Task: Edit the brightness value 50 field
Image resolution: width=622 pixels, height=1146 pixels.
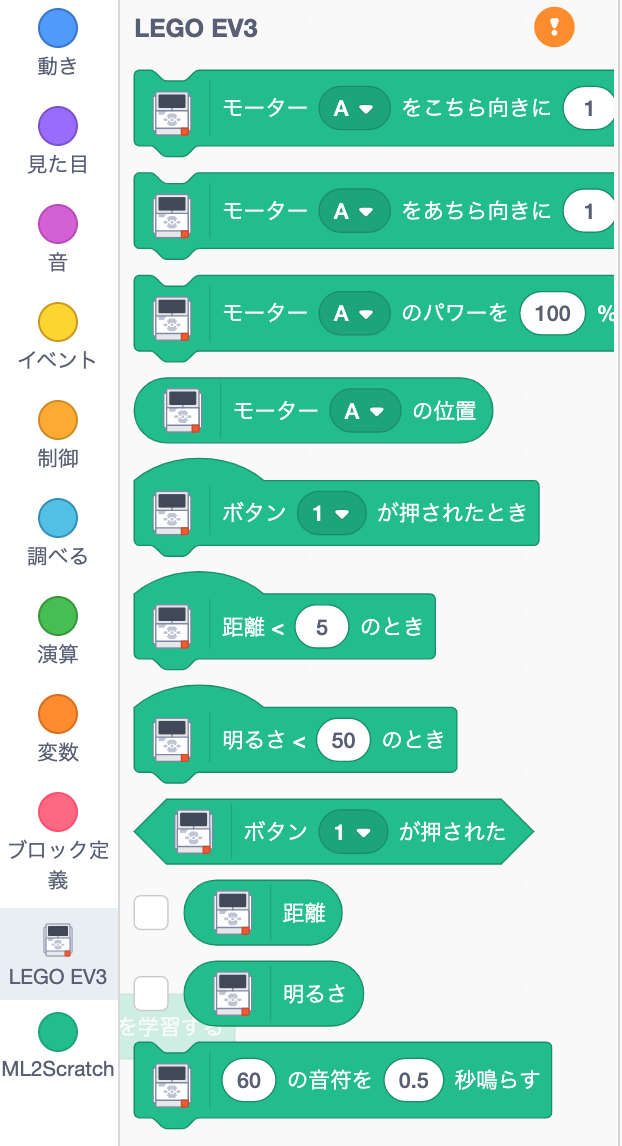Action: (344, 740)
